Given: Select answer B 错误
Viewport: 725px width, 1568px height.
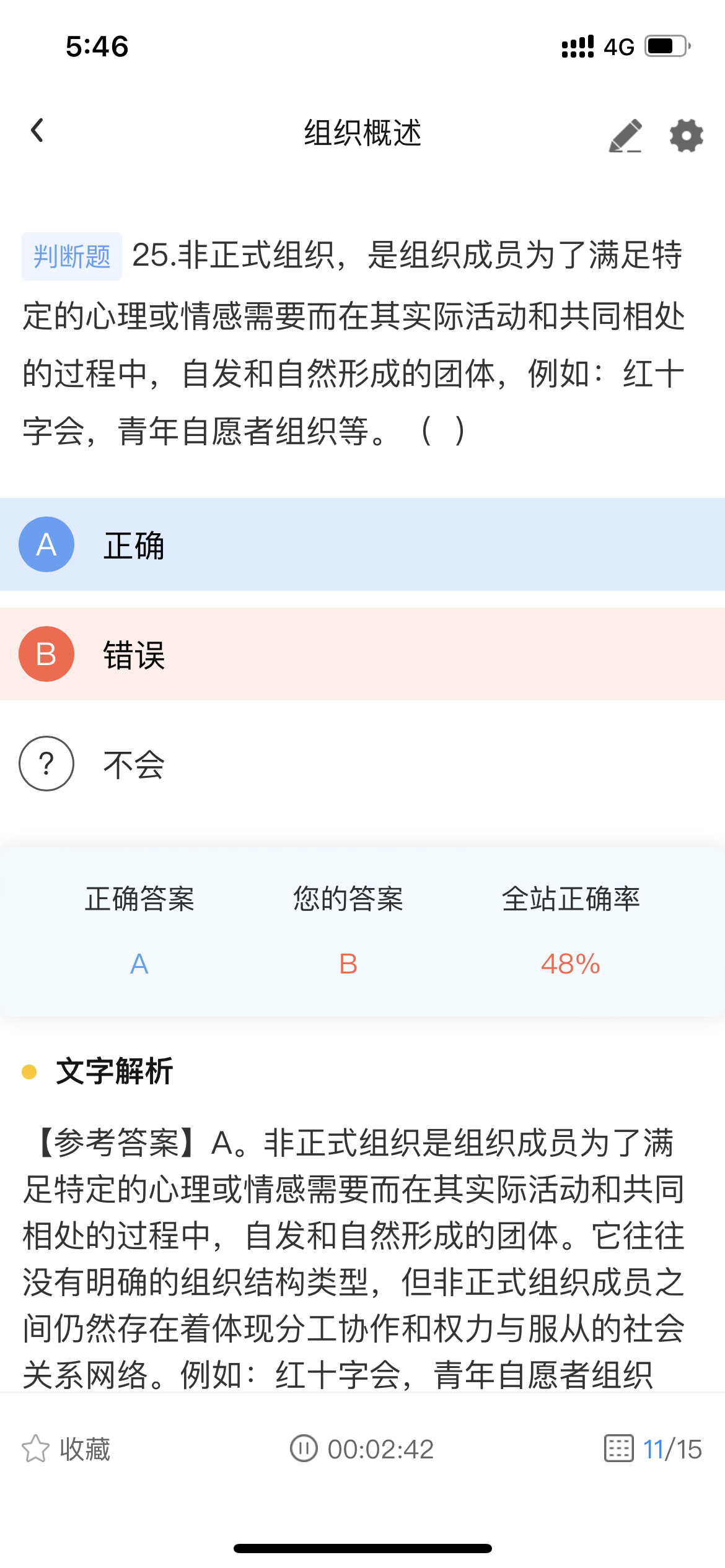Looking at the screenshot, I should tap(362, 654).
